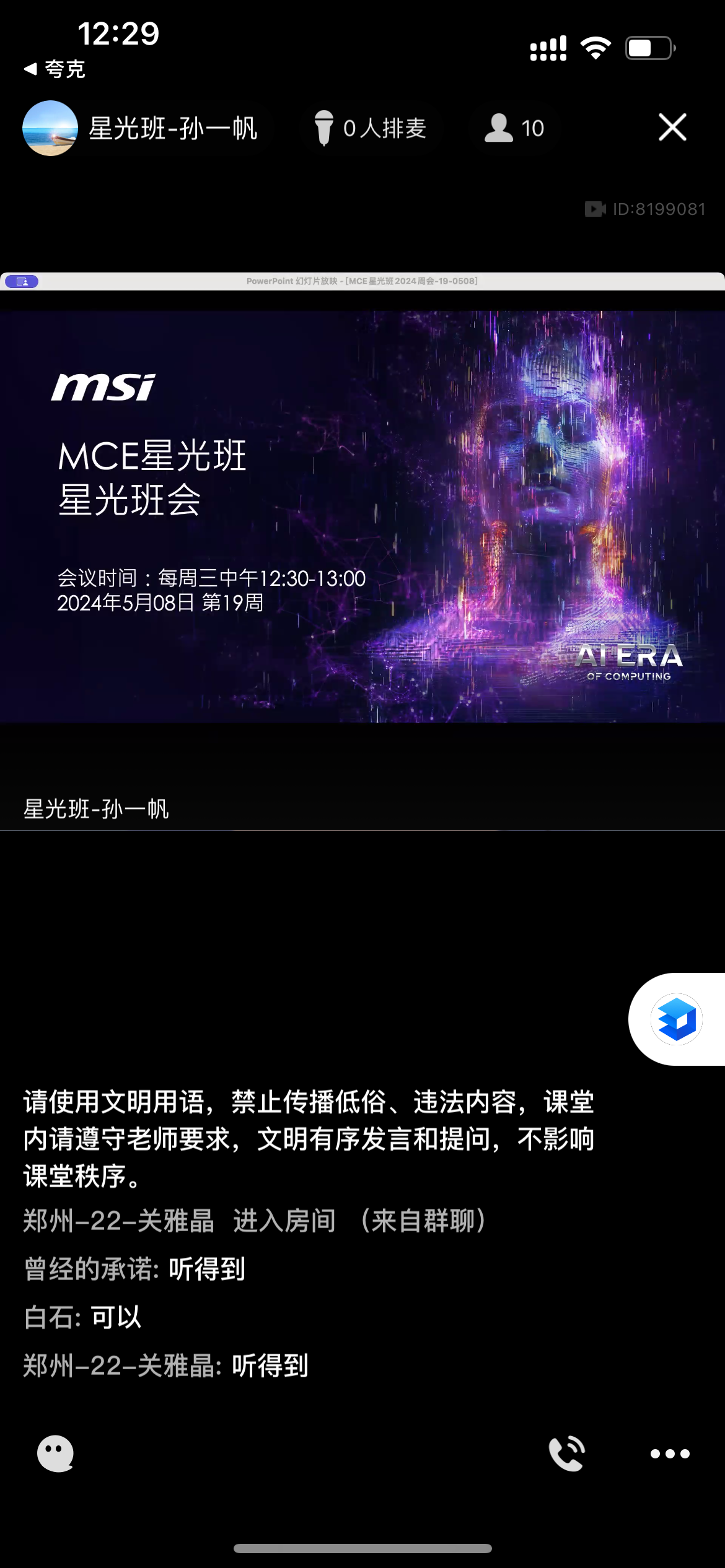View the 10 participants list
The height and width of the screenshot is (1568, 725).
[514, 128]
